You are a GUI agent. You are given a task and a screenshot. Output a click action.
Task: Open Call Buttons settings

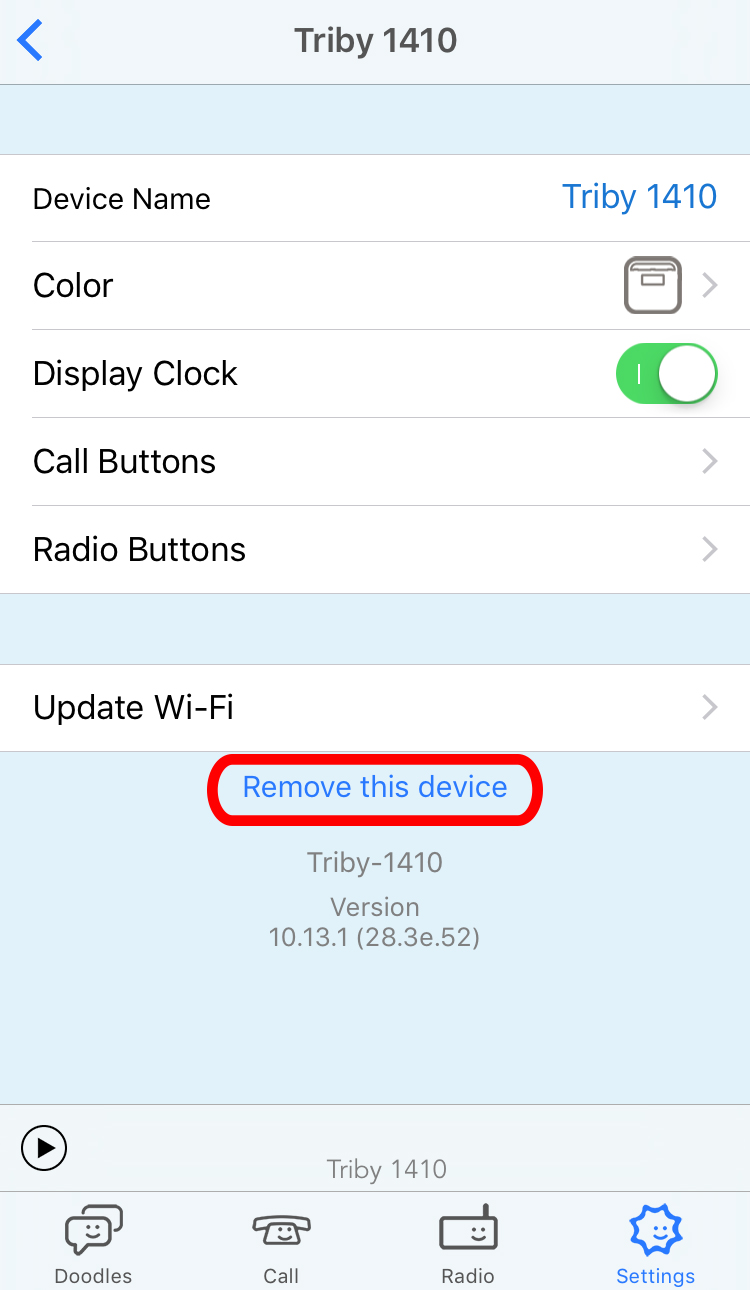pos(375,462)
